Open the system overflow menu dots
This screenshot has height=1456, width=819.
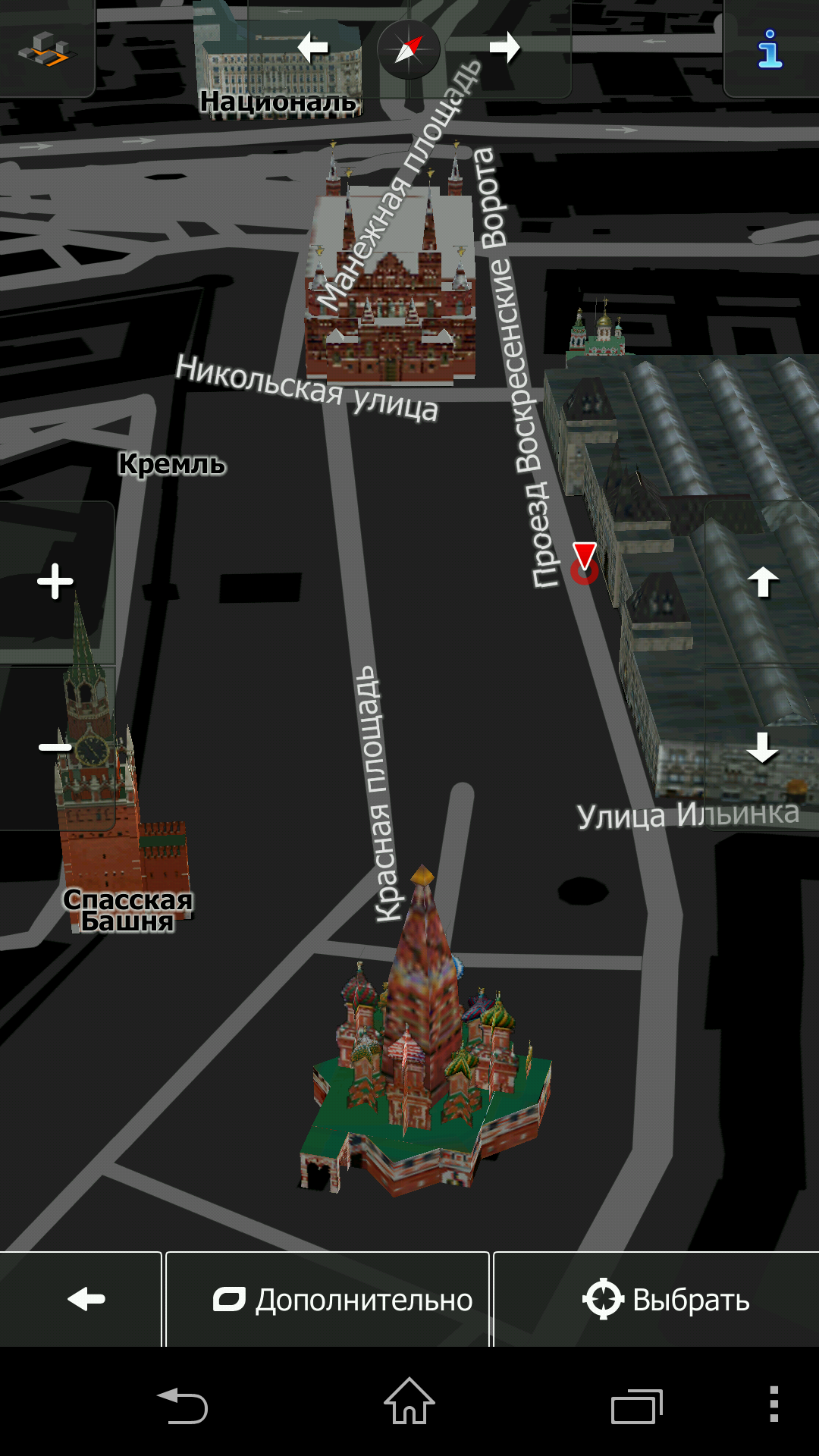(773, 1403)
